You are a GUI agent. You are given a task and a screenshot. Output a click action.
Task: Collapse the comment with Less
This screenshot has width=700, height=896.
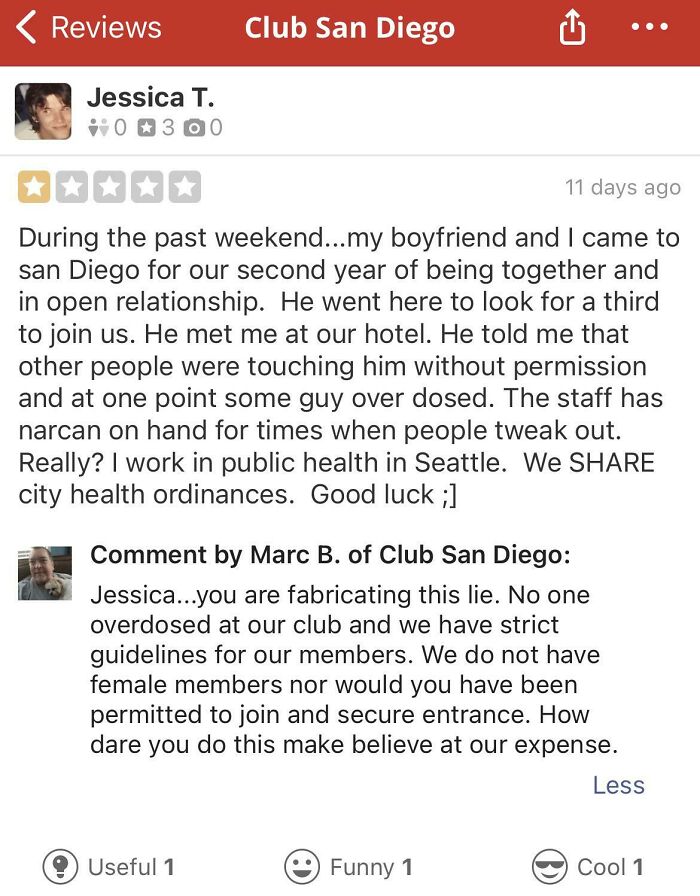pos(618,785)
